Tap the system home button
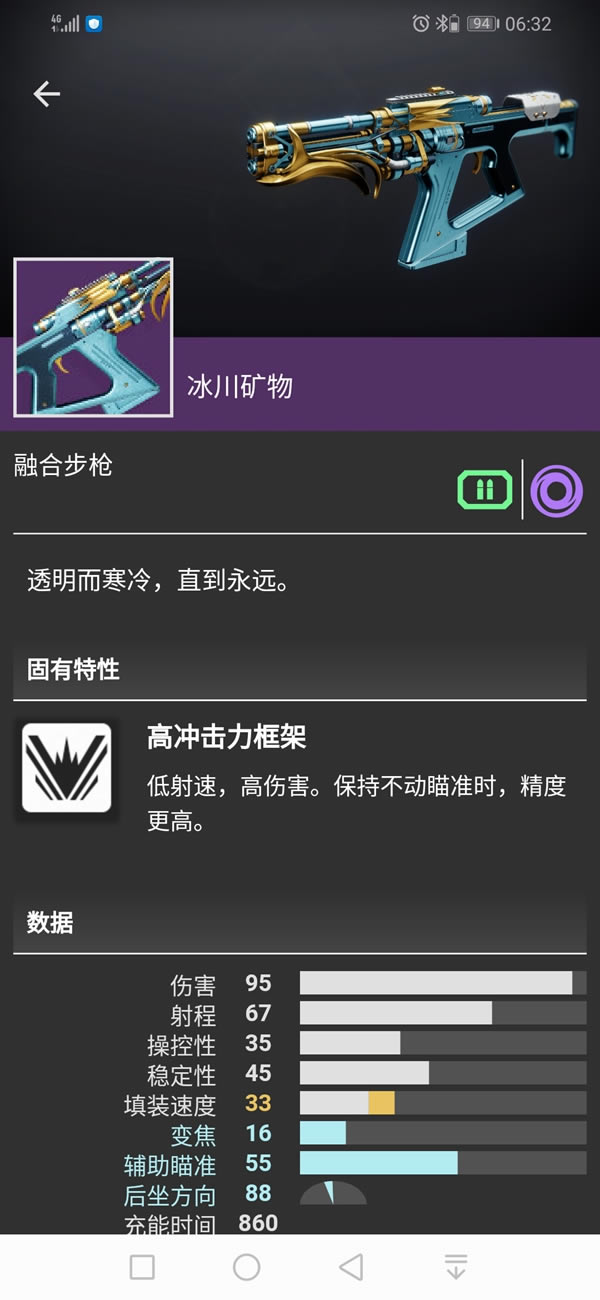 247,1268
